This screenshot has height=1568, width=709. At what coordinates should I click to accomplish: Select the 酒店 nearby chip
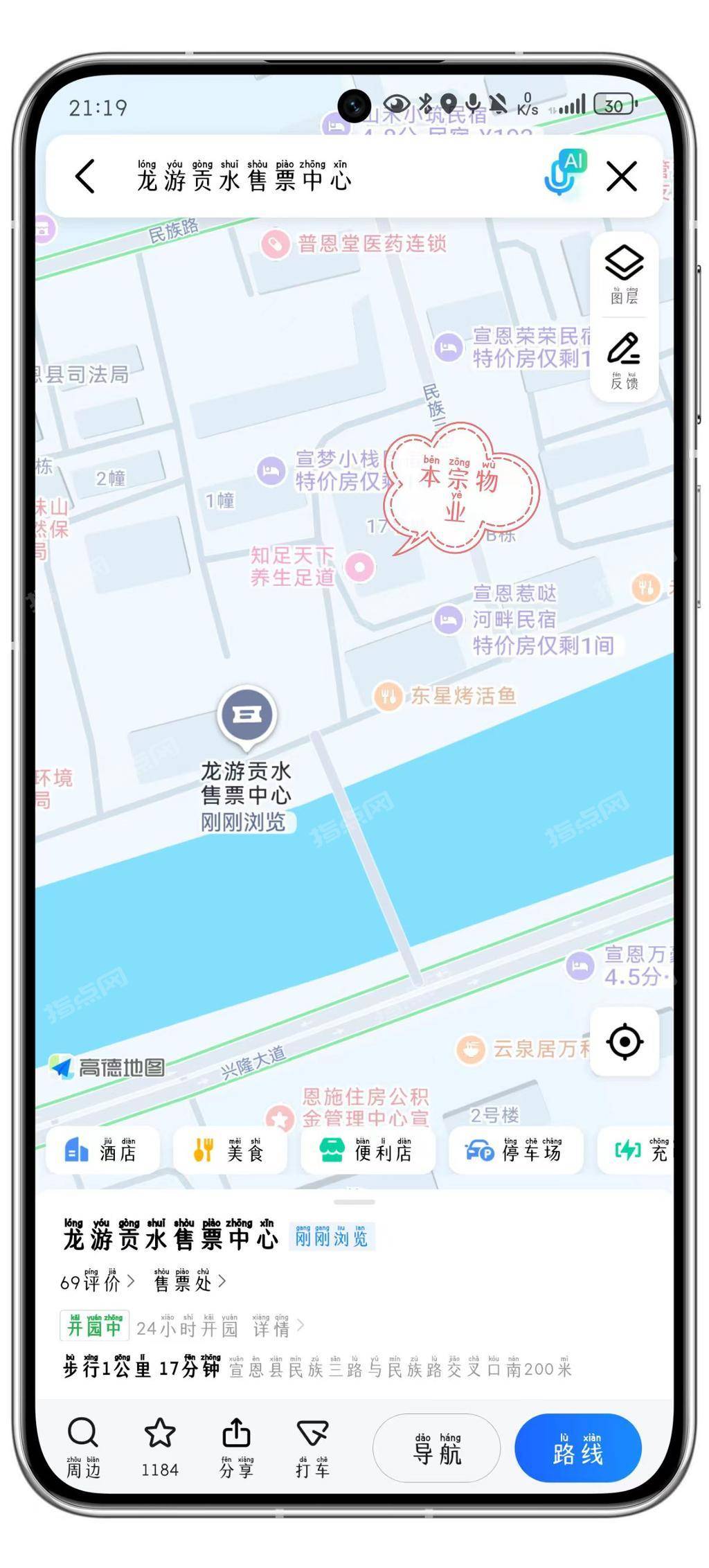102,1150
